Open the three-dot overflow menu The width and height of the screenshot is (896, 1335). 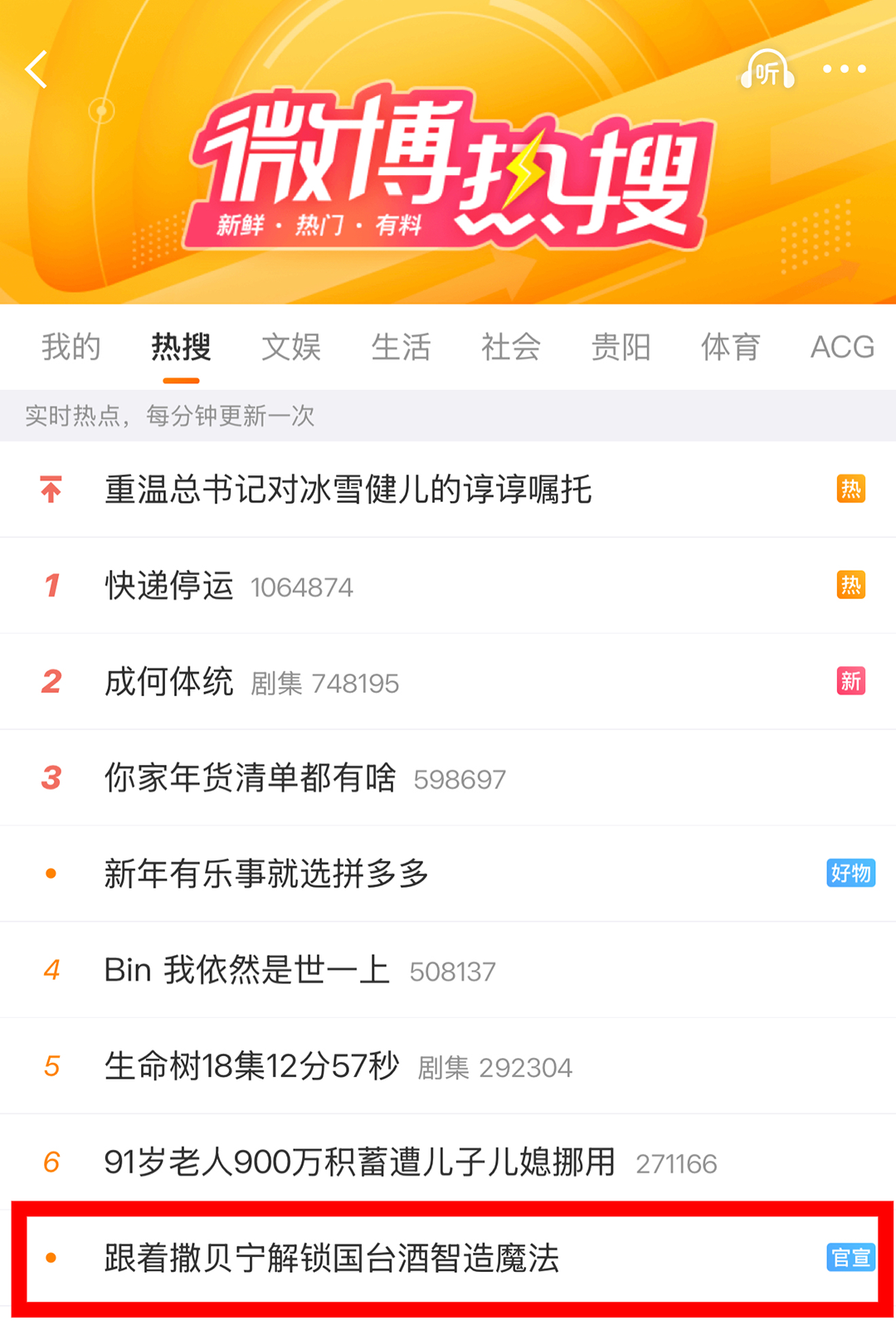click(844, 70)
